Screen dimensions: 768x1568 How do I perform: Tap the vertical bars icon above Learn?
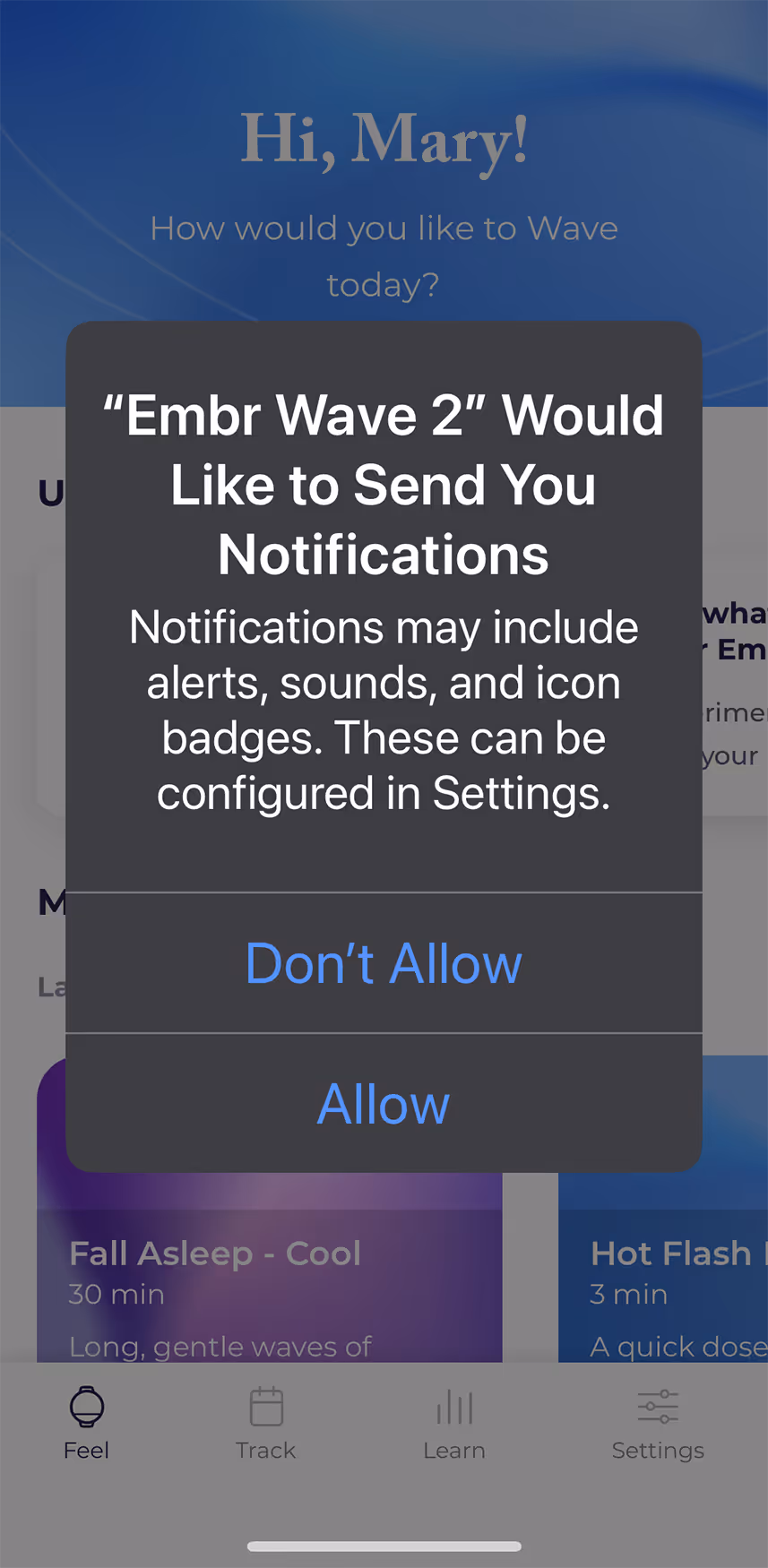click(x=454, y=1407)
